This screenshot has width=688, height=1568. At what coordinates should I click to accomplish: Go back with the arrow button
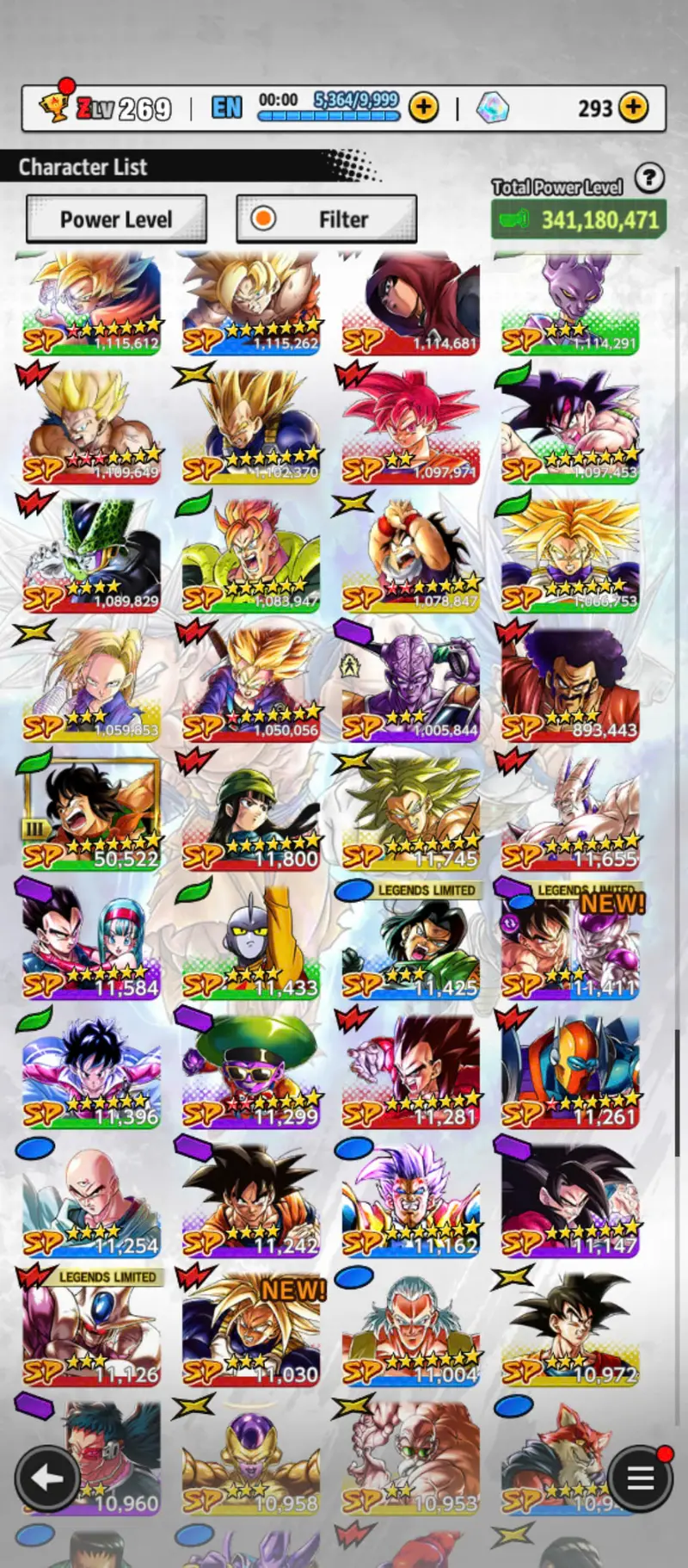[x=46, y=1478]
